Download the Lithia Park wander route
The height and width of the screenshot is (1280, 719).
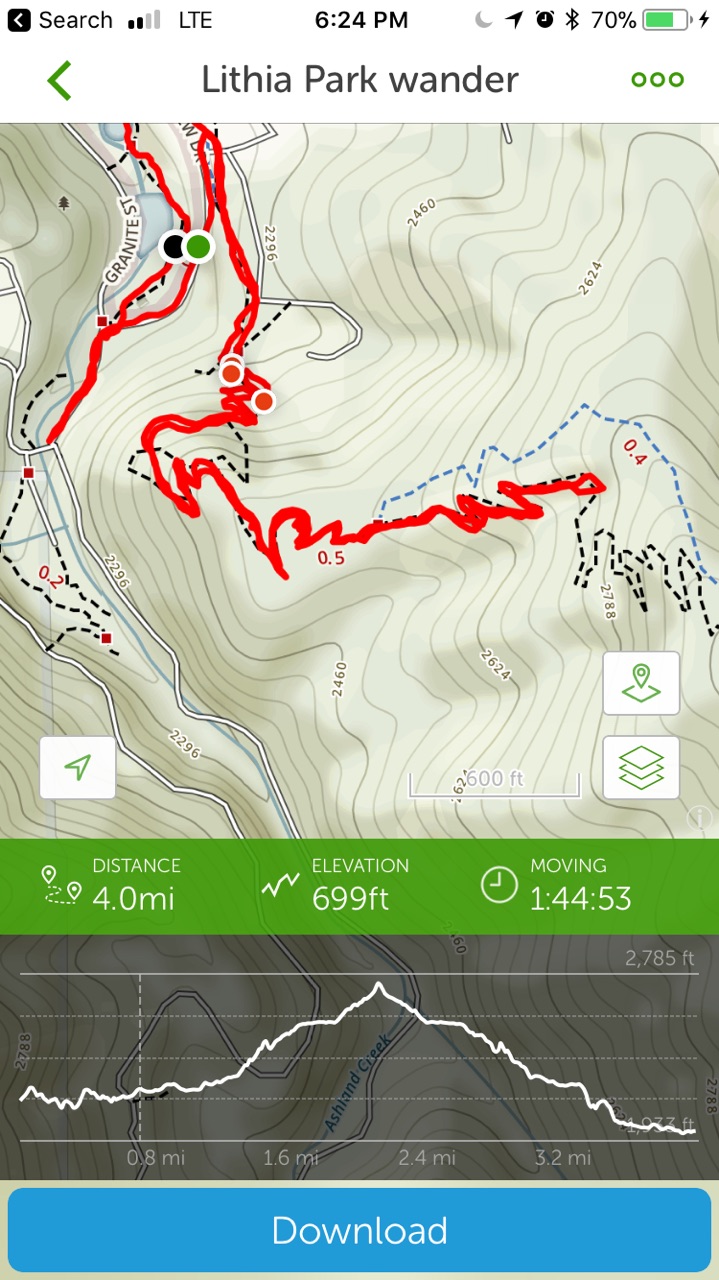click(359, 1230)
